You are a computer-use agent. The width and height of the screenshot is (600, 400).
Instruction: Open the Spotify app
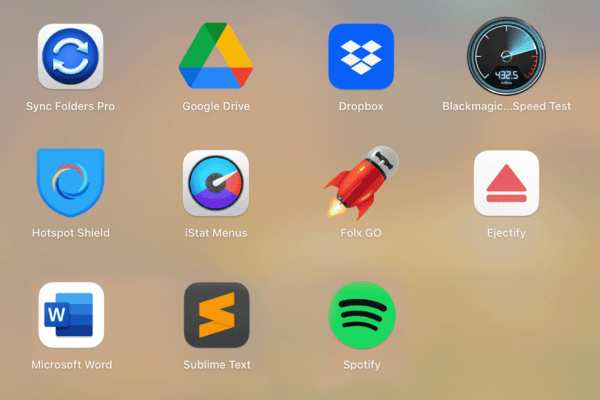coord(361,315)
